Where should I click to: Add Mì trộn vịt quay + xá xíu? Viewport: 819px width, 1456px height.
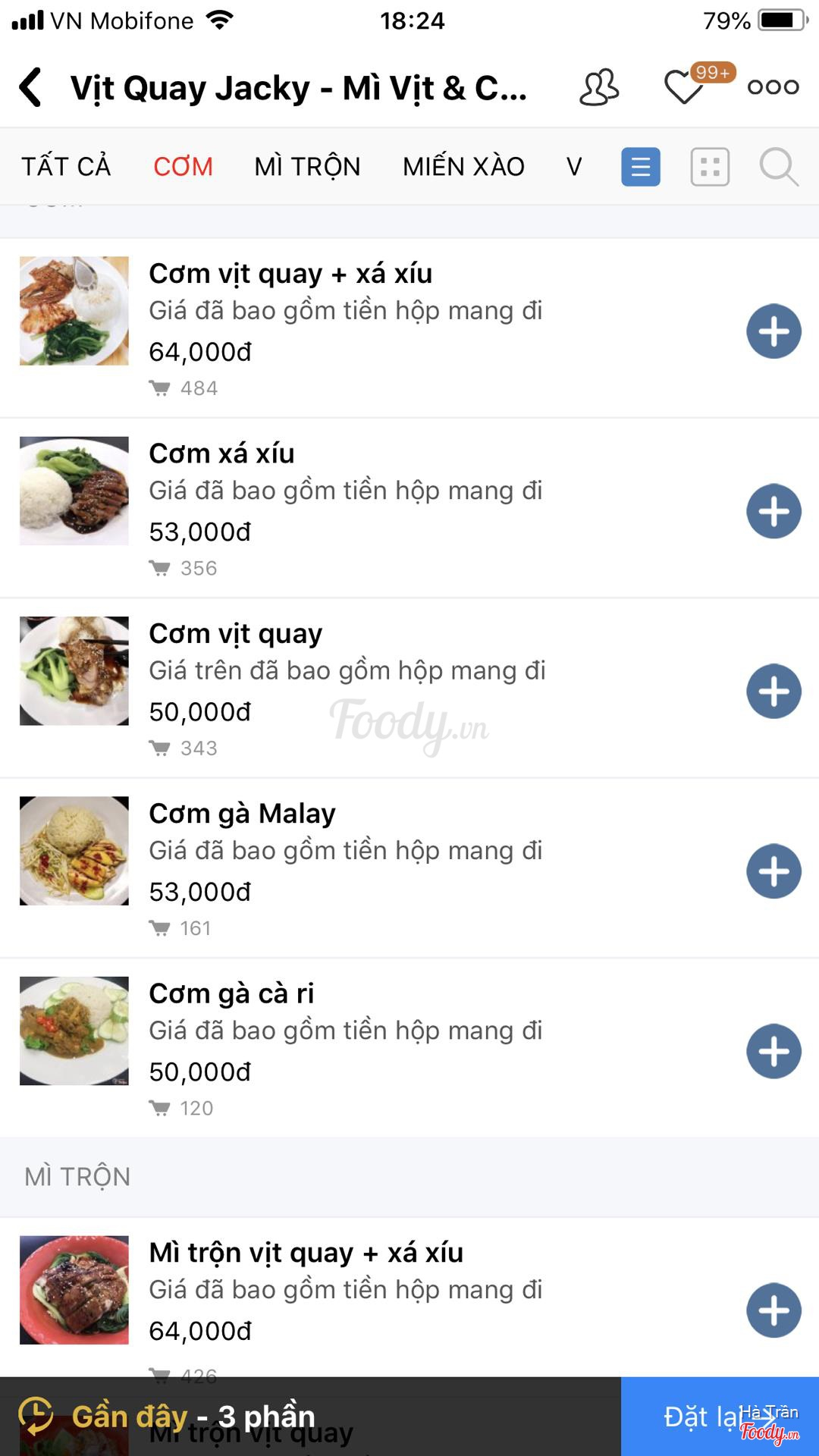pyautogui.click(x=773, y=1310)
